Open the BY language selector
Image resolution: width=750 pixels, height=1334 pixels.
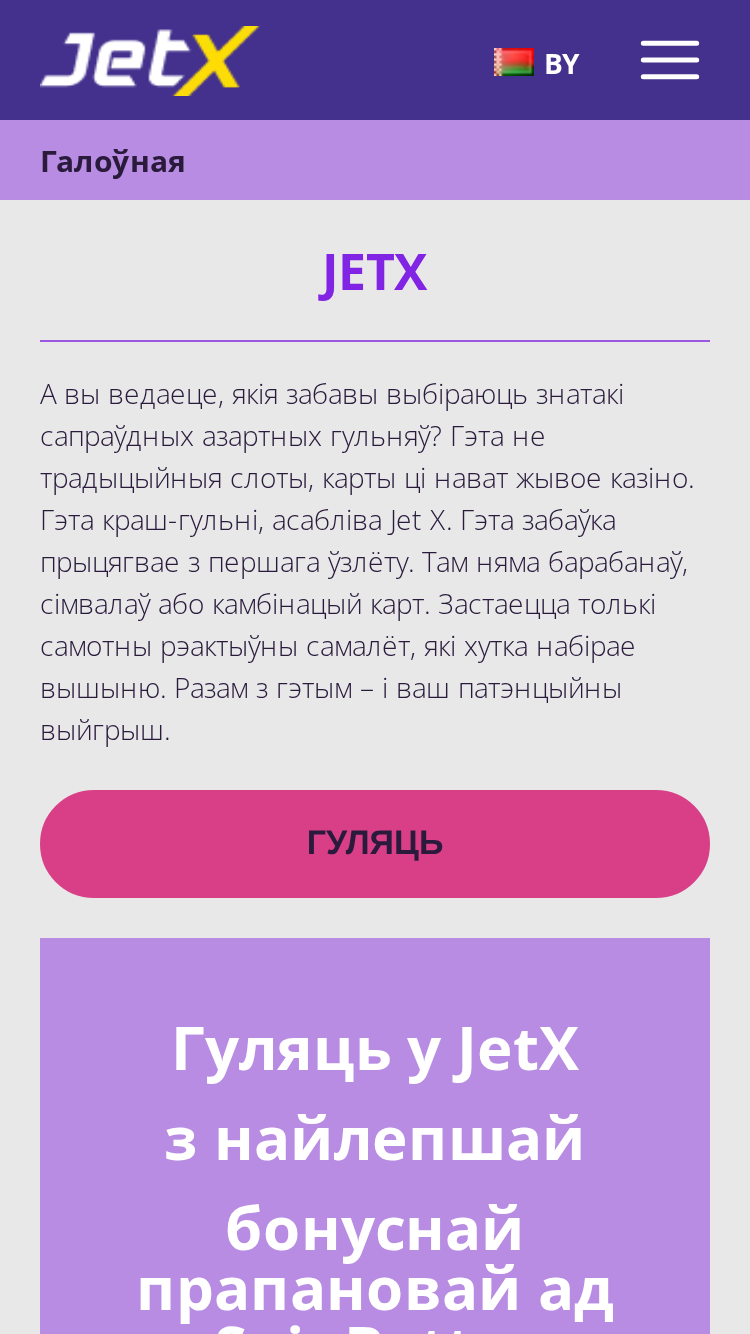537,63
